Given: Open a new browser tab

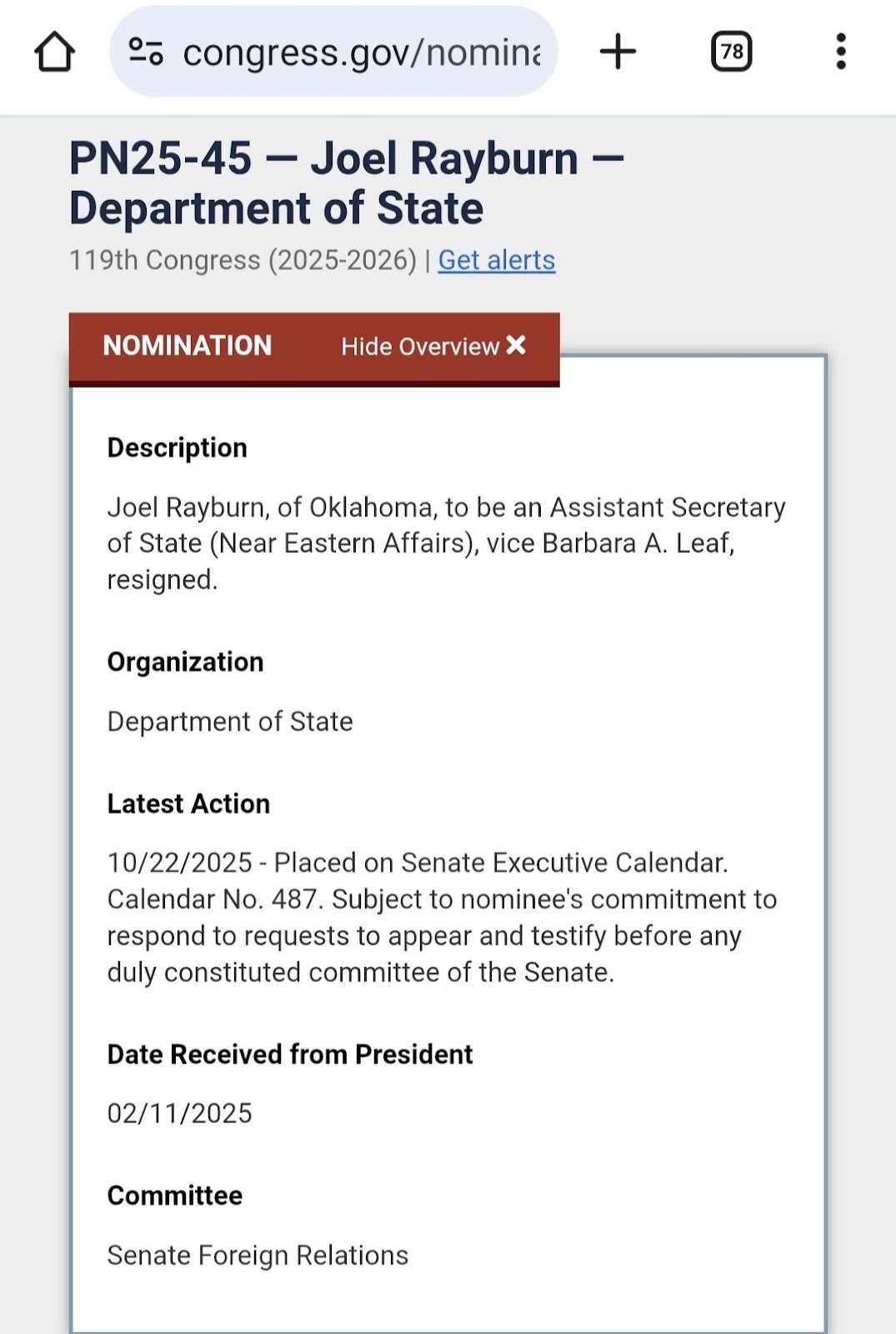Looking at the screenshot, I should (618, 52).
